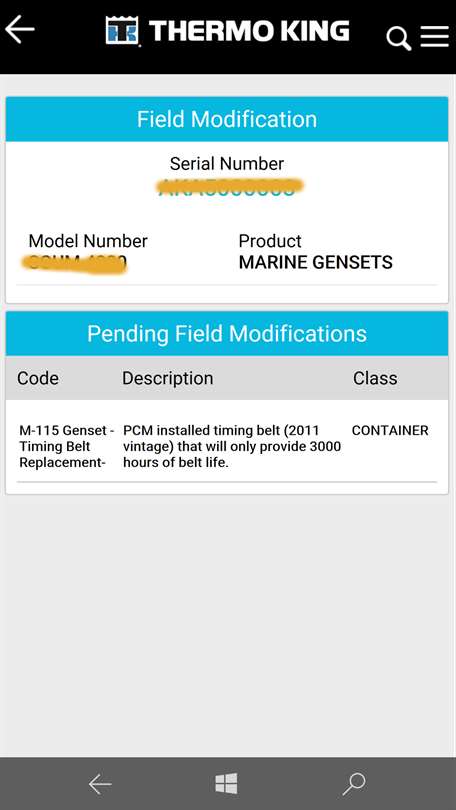Go to the Windows home screen
The width and height of the screenshot is (456, 810).
(x=226, y=784)
